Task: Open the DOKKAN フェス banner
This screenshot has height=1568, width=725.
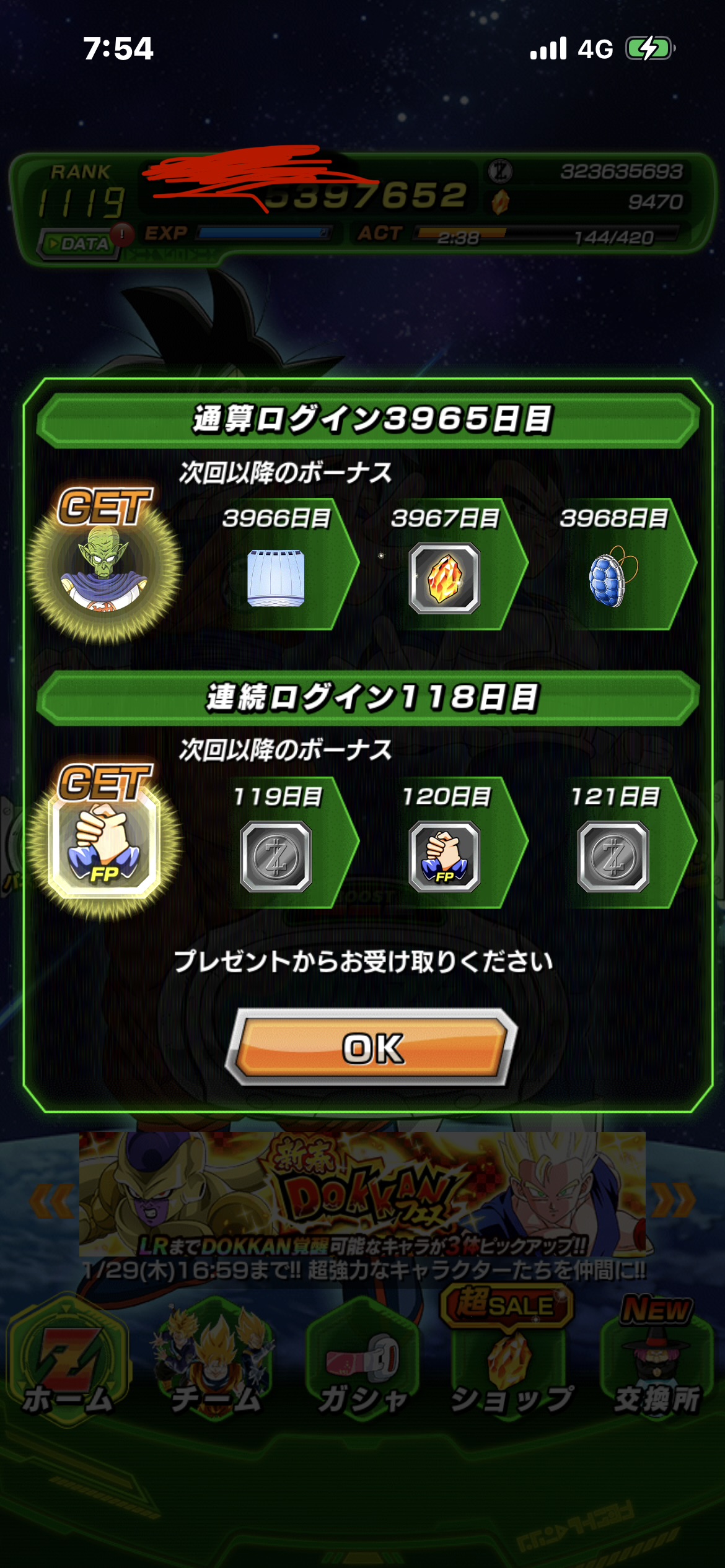Action: click(x=362, y=1194)
